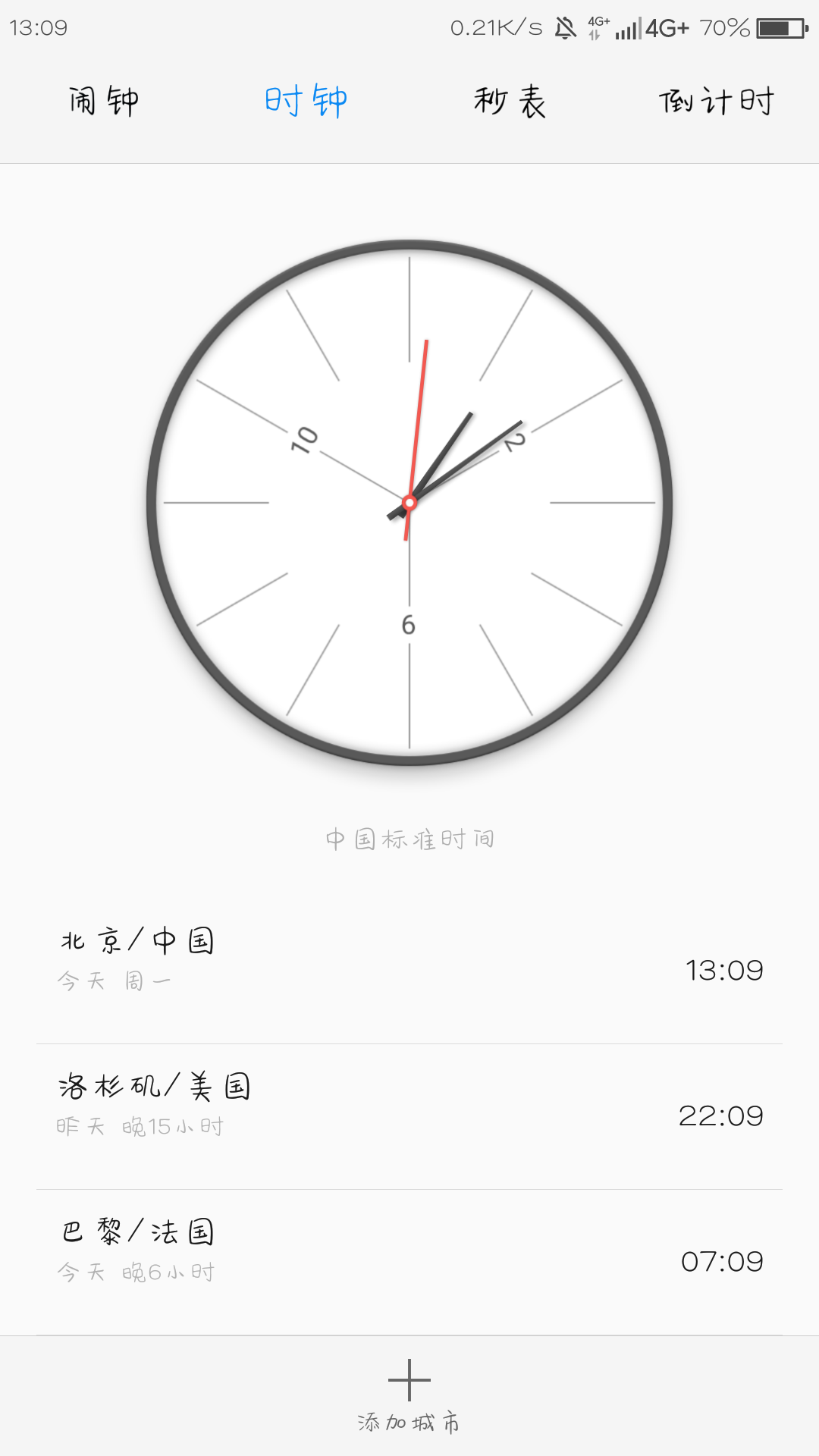The image size is (819, 1456).
Task: Select the 时钟 clock tab
Action: tap(306, 102)
